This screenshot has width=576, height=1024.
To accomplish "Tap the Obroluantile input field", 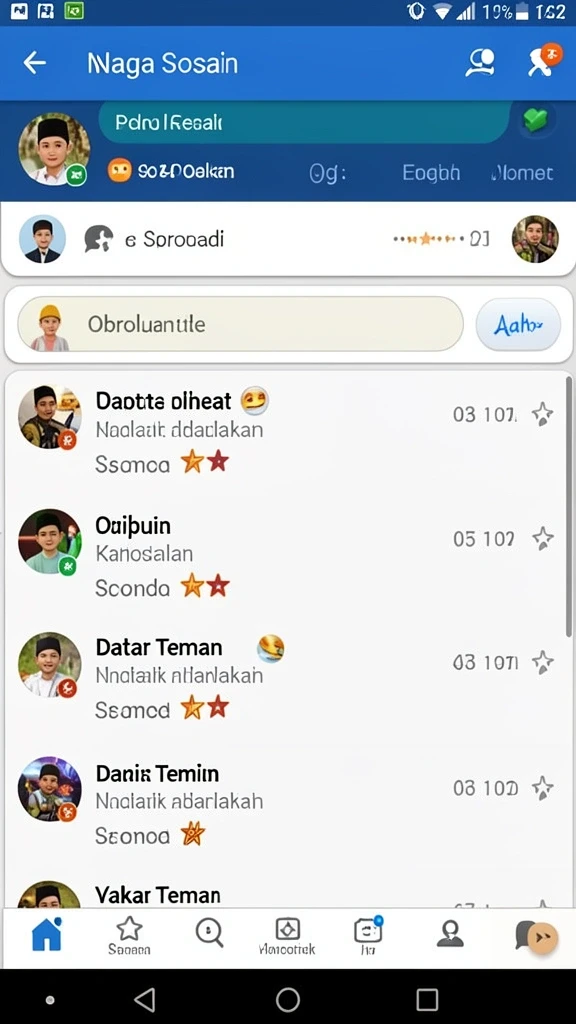I will pyautogui.click(x=240, y=324).
